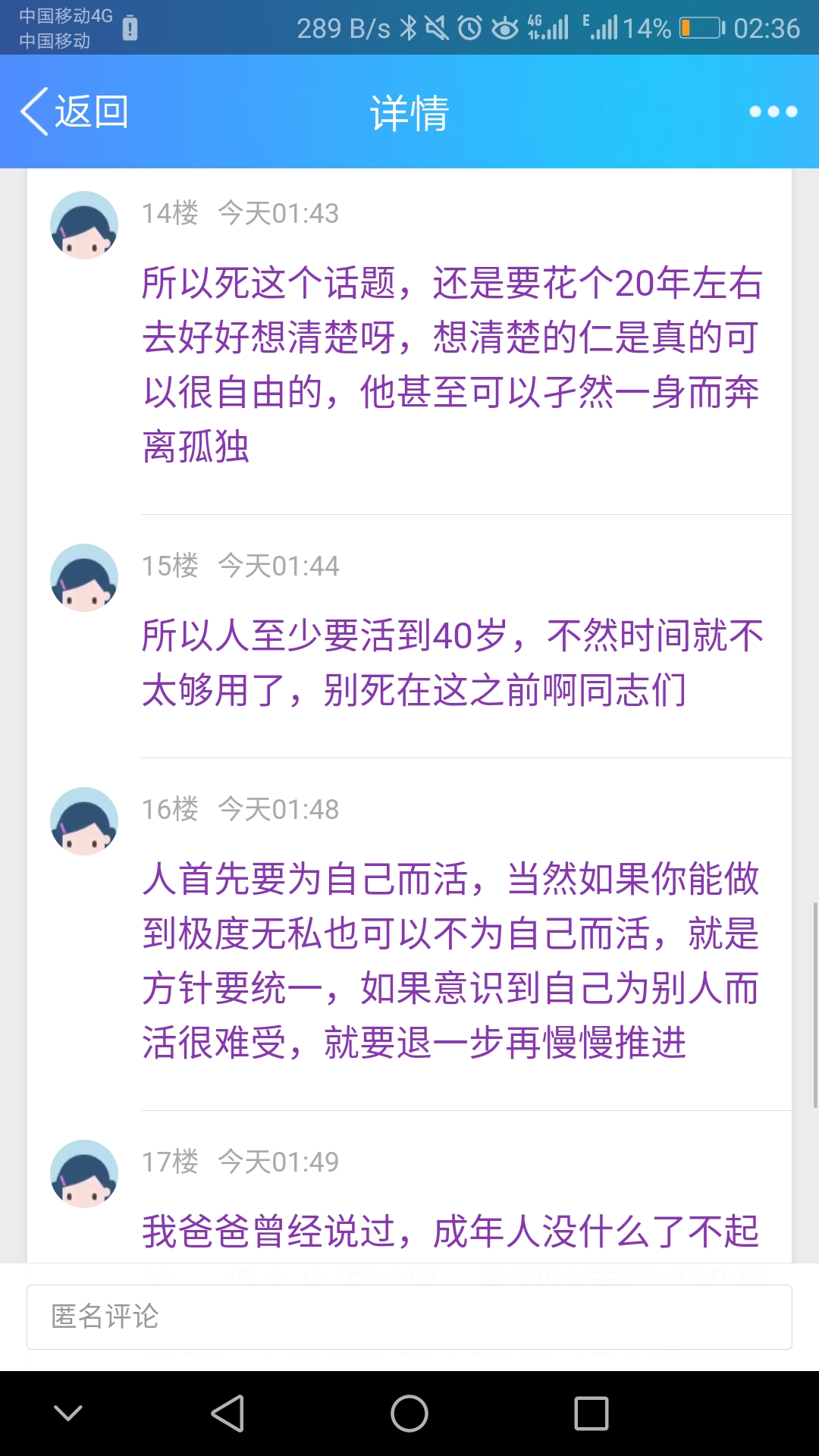This screenshot has height=1456, width=819.
Task: Select the 16楼 comment about 为自己而活
Action: 452,960
